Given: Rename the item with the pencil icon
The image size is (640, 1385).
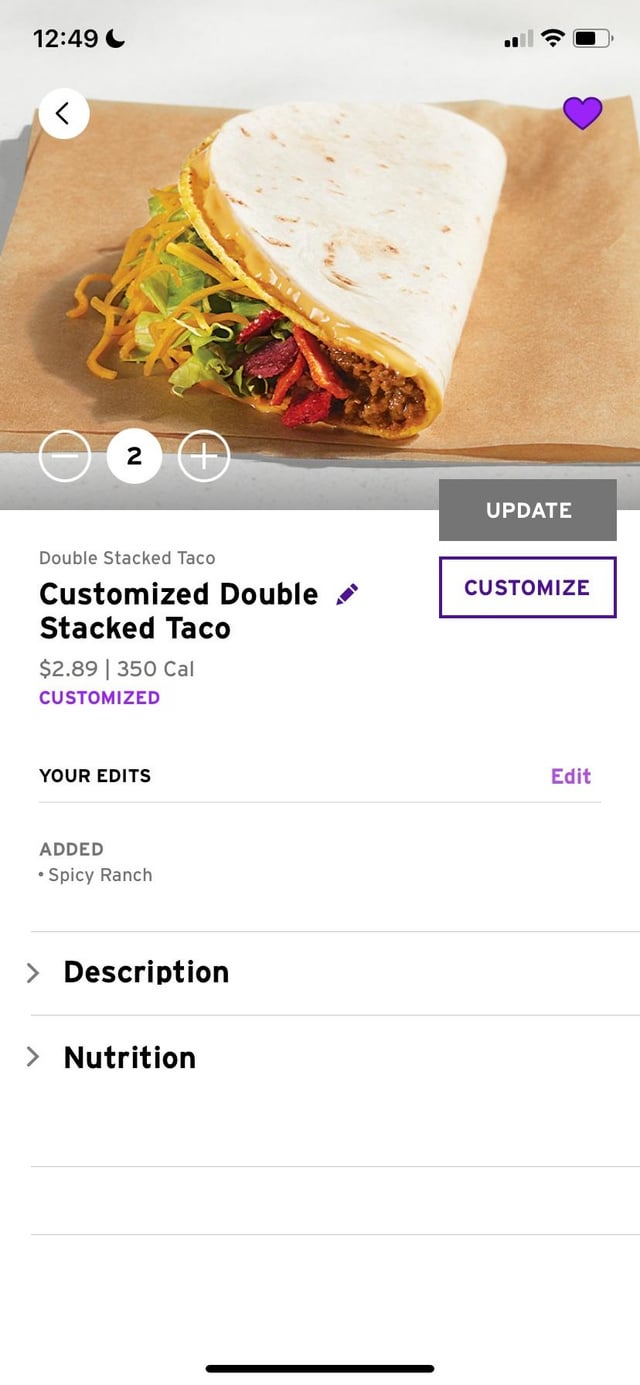Looking at the screenshot, I should 347,595.
